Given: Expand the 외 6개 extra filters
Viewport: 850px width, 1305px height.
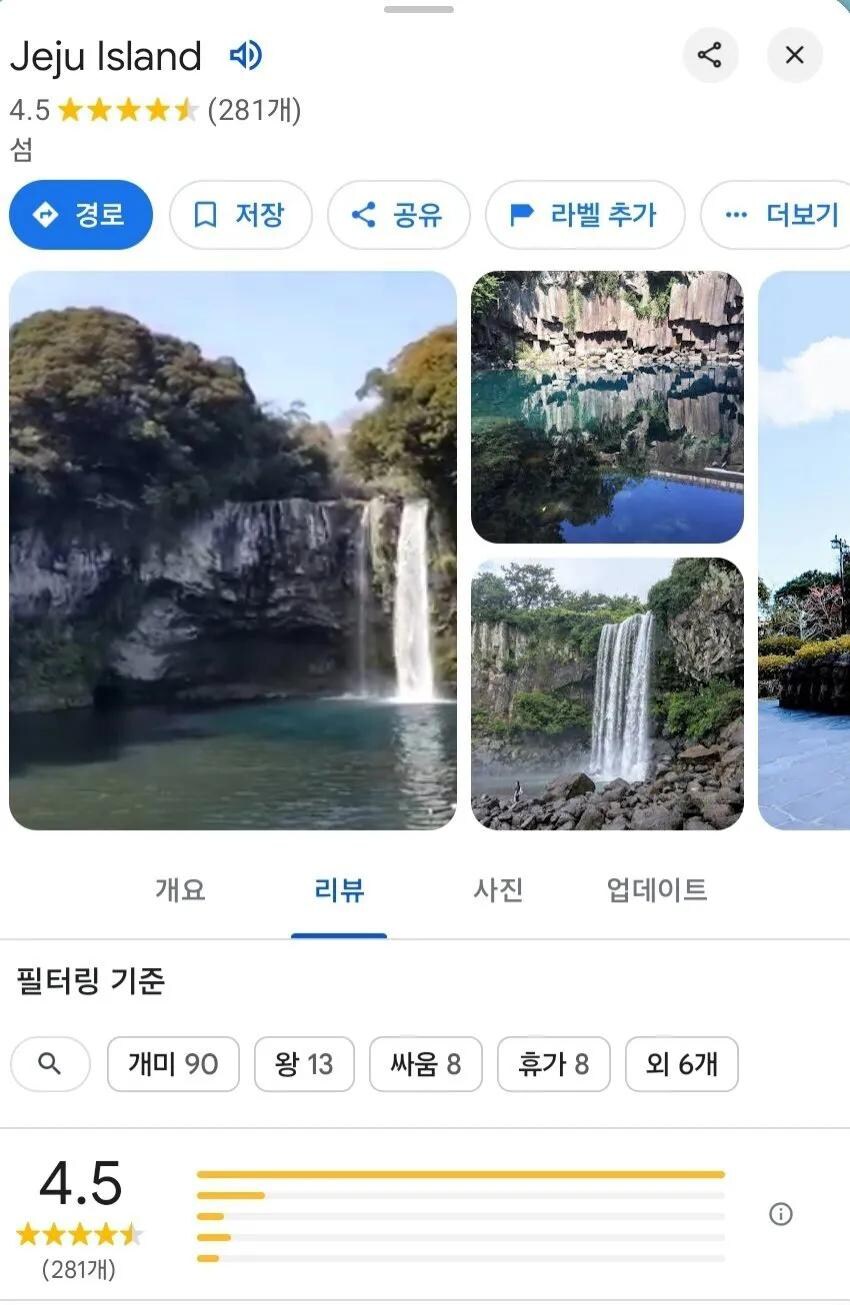Looking at the screenshot, I should click(x=681, y=1064).
